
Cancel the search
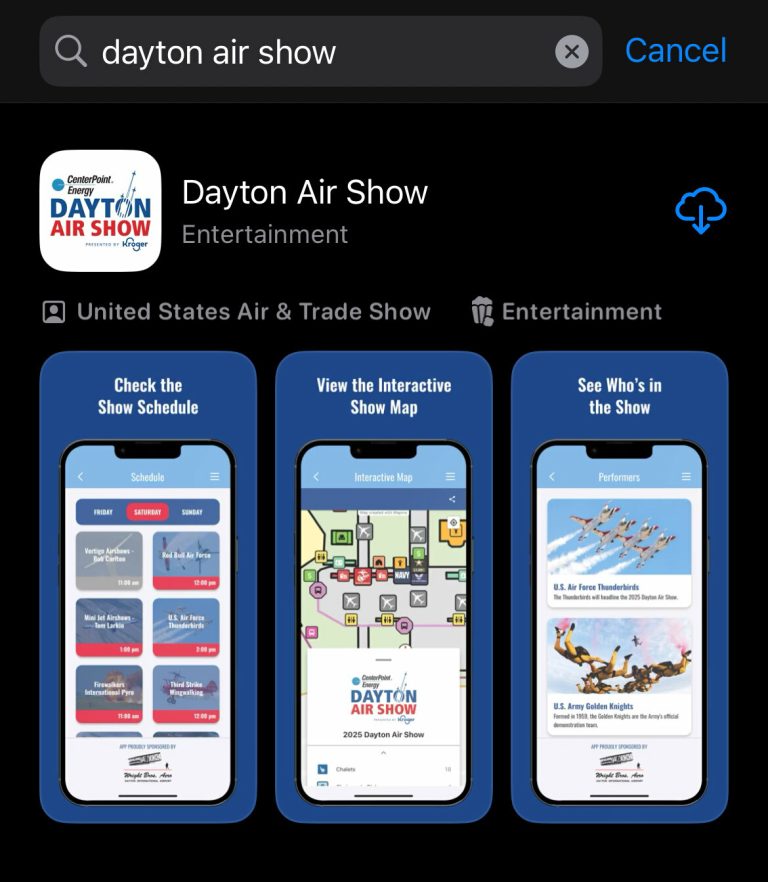pos(675,50)
